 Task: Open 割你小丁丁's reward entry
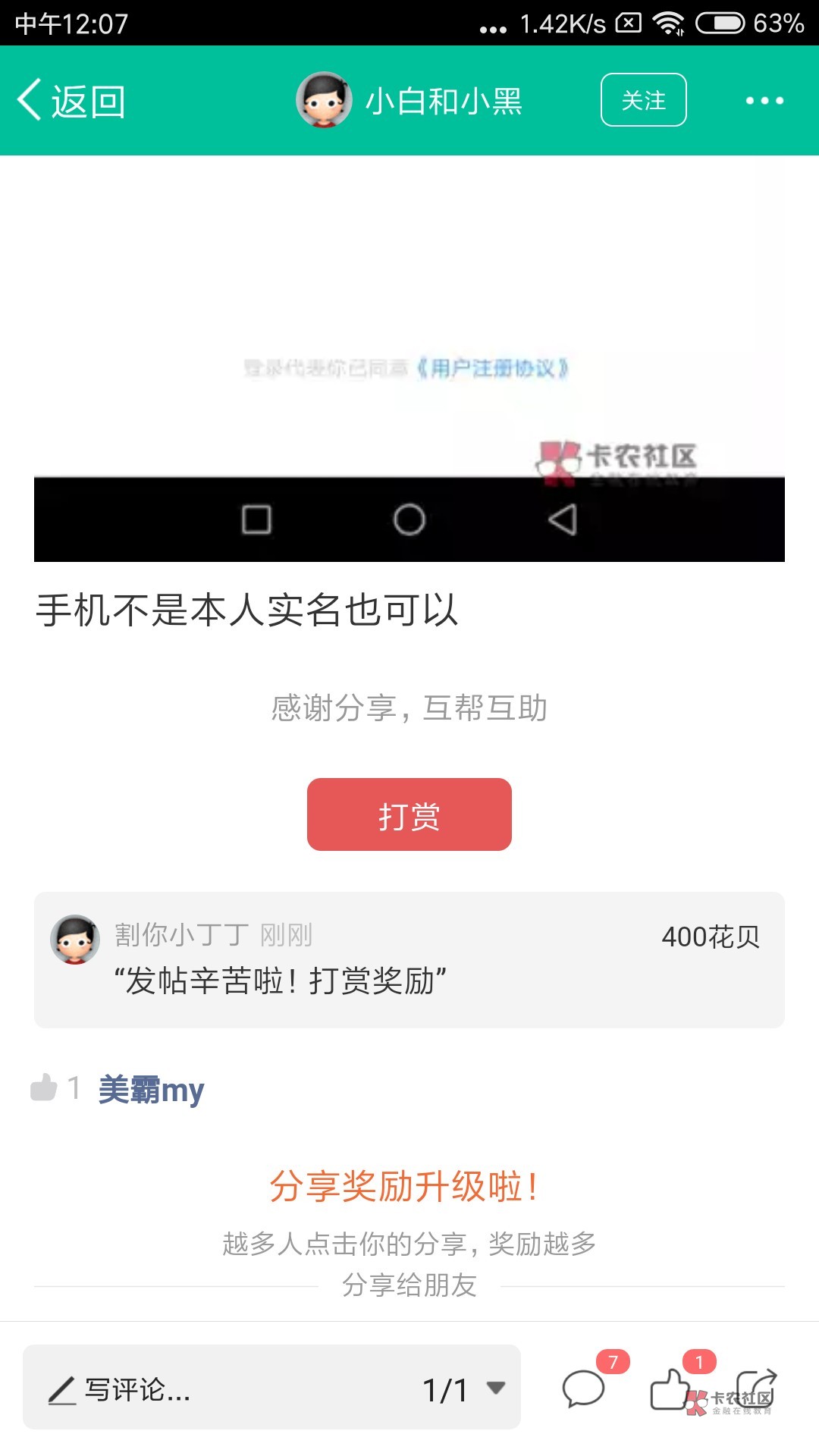tap(409, 959)
